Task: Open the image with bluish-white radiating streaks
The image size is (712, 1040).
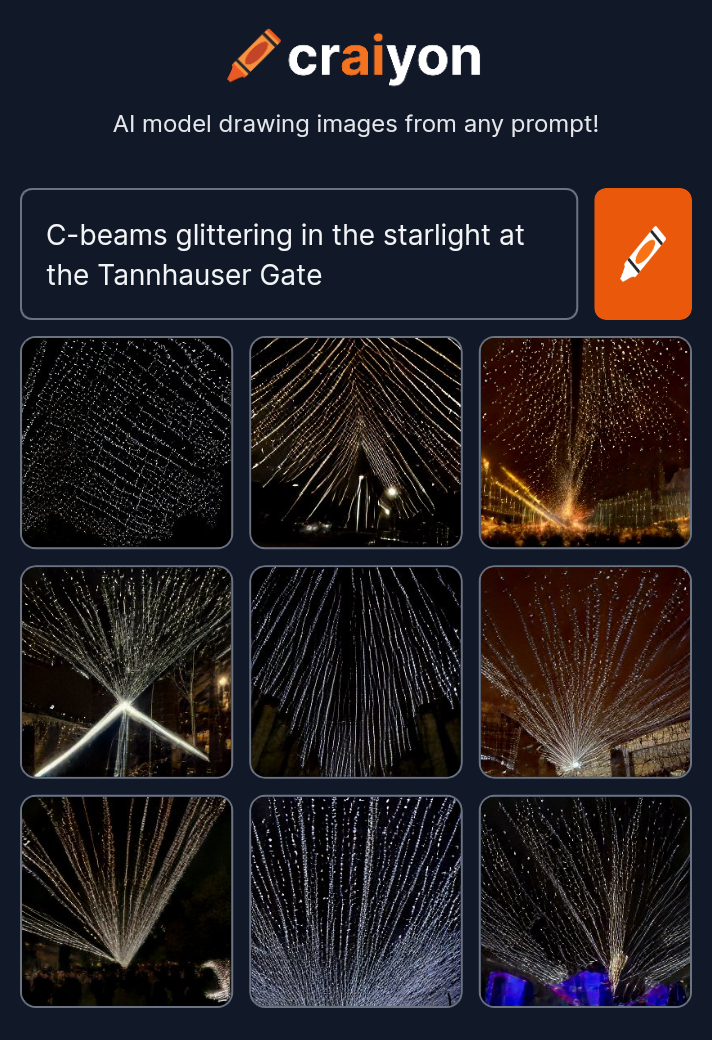Action: pos(356,901)
